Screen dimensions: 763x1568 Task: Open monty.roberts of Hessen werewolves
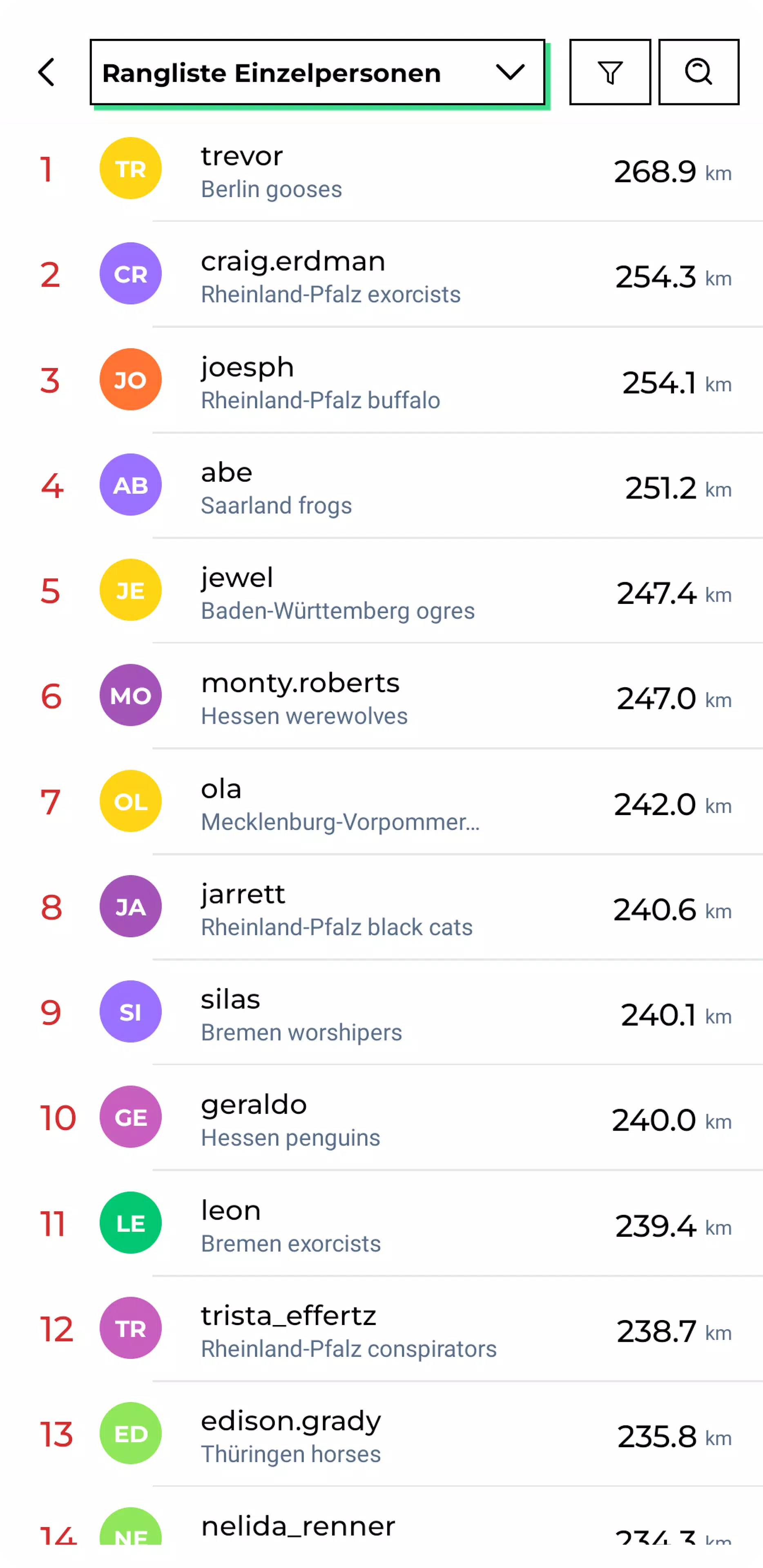(381, 696)
